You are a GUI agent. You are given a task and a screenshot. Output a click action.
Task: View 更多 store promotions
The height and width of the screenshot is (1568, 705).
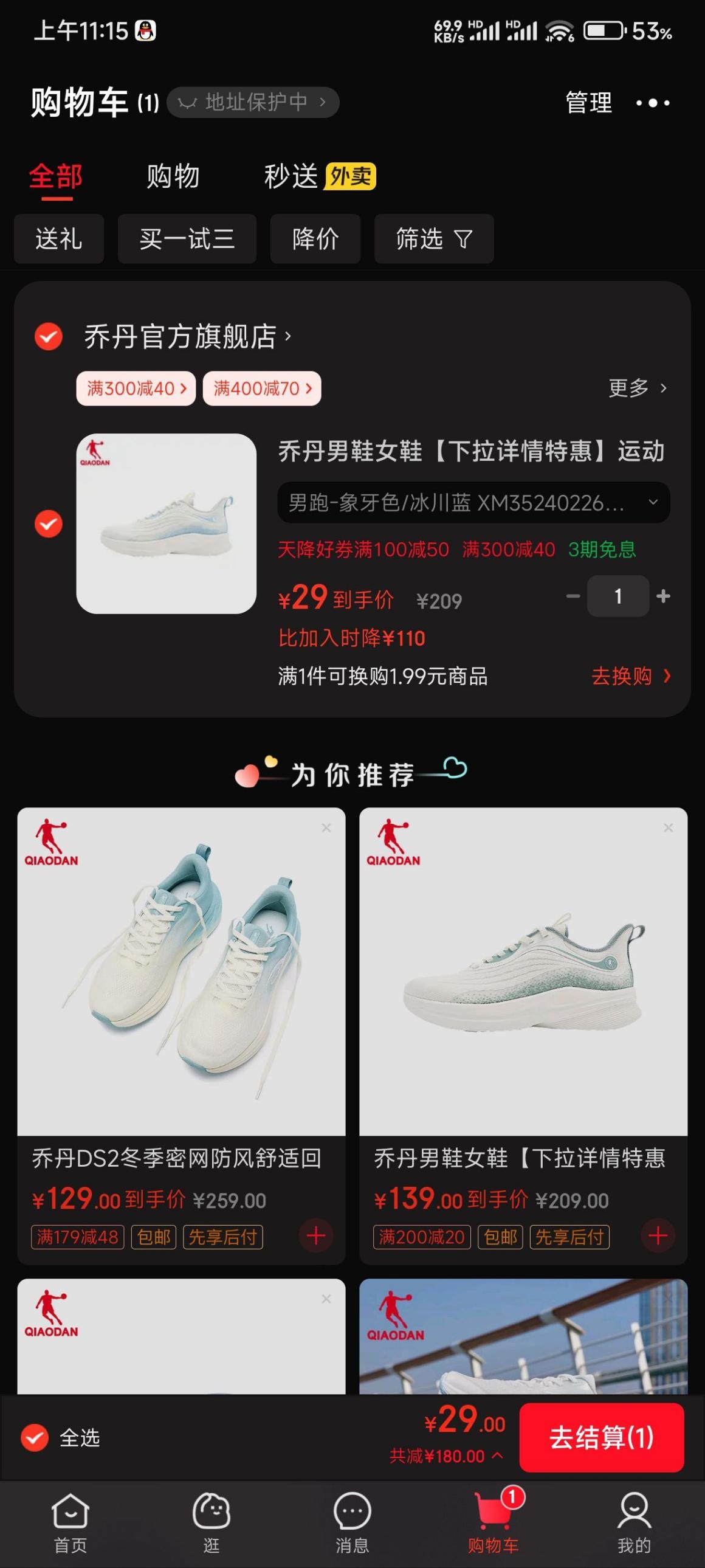637,388
